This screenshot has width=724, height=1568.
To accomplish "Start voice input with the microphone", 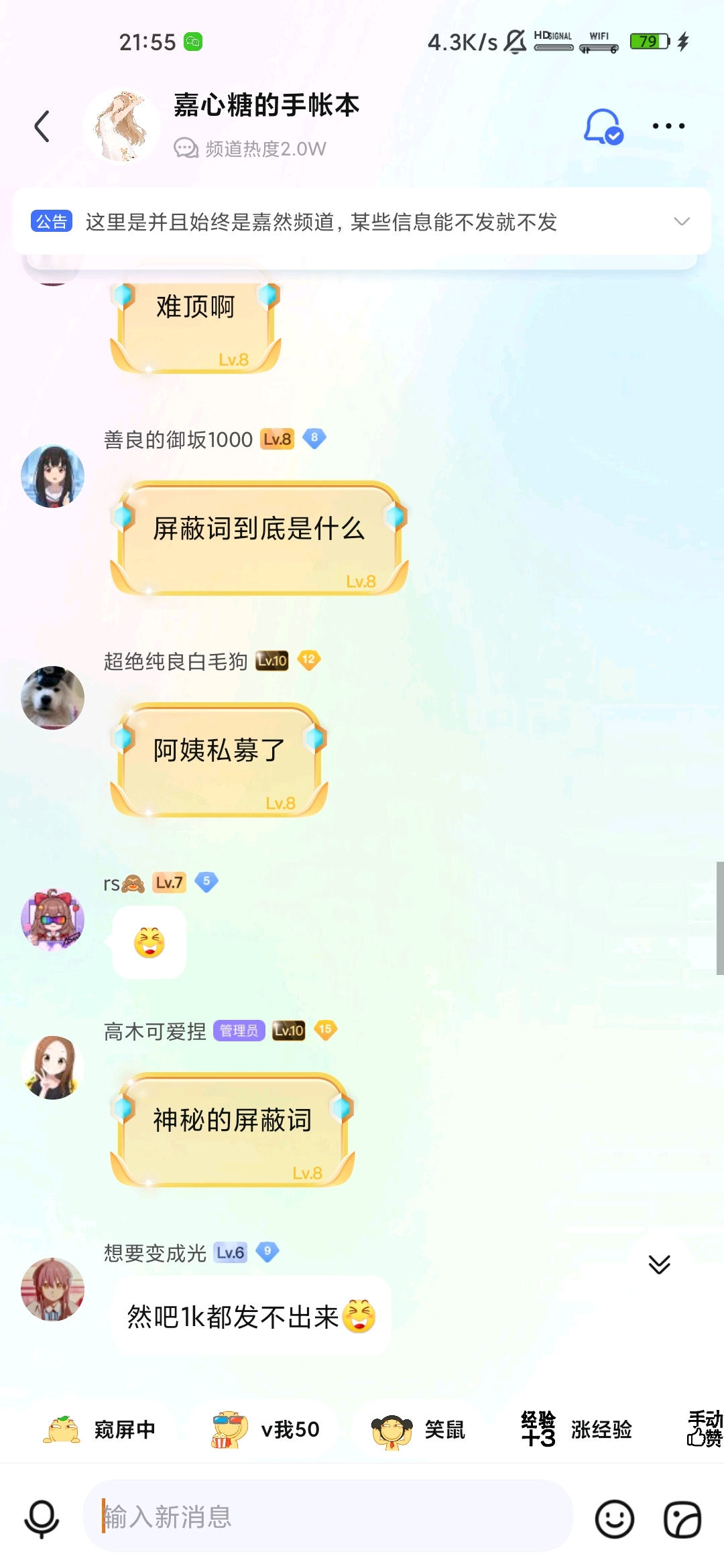I will coord(42,1518).
